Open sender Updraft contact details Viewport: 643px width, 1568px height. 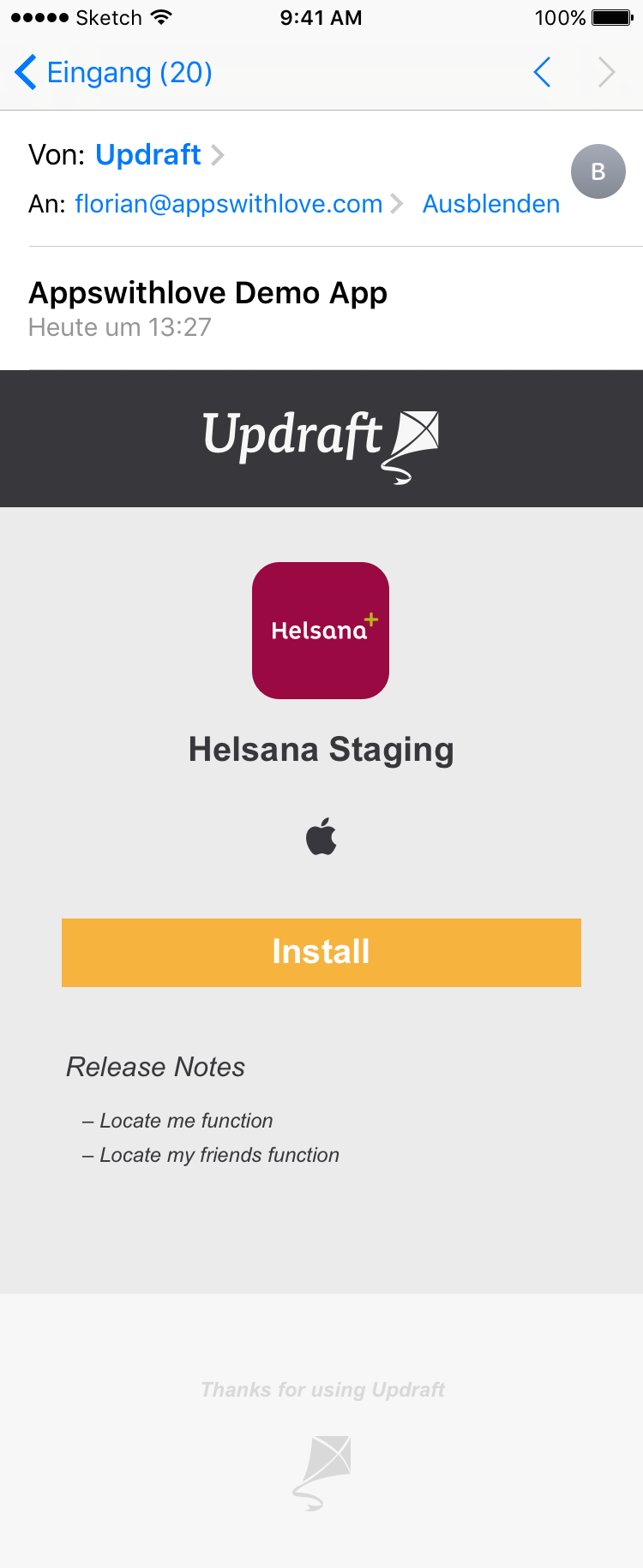click(148, 155)
